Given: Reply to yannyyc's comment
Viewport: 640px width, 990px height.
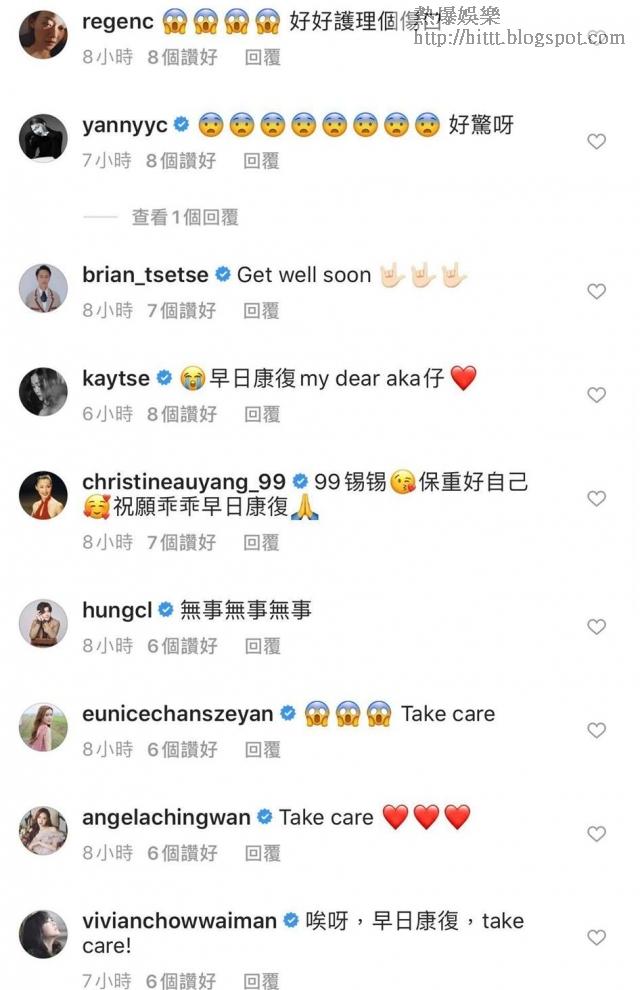Looking at the screenshot, I should click(x=262, y=160).
